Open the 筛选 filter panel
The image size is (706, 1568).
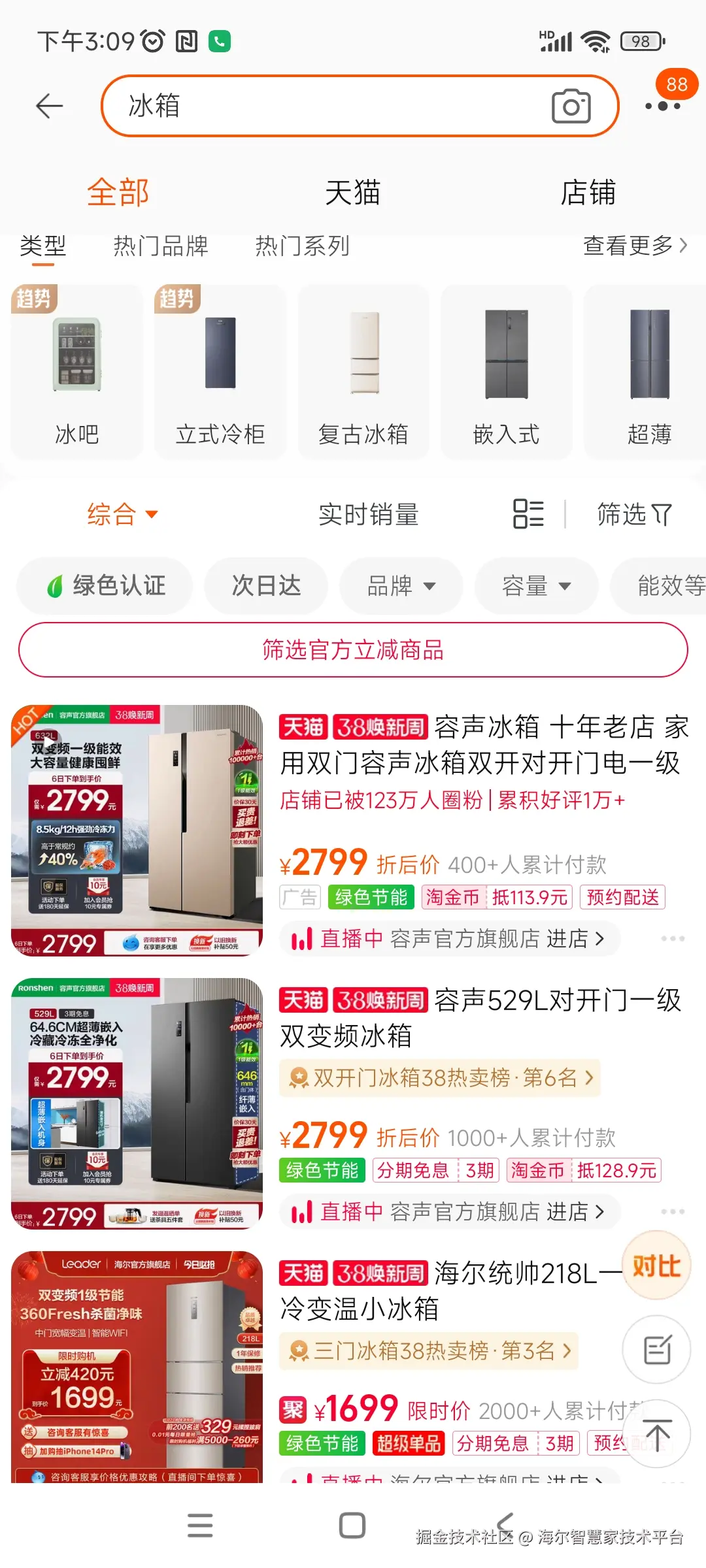tap(633, 514)
